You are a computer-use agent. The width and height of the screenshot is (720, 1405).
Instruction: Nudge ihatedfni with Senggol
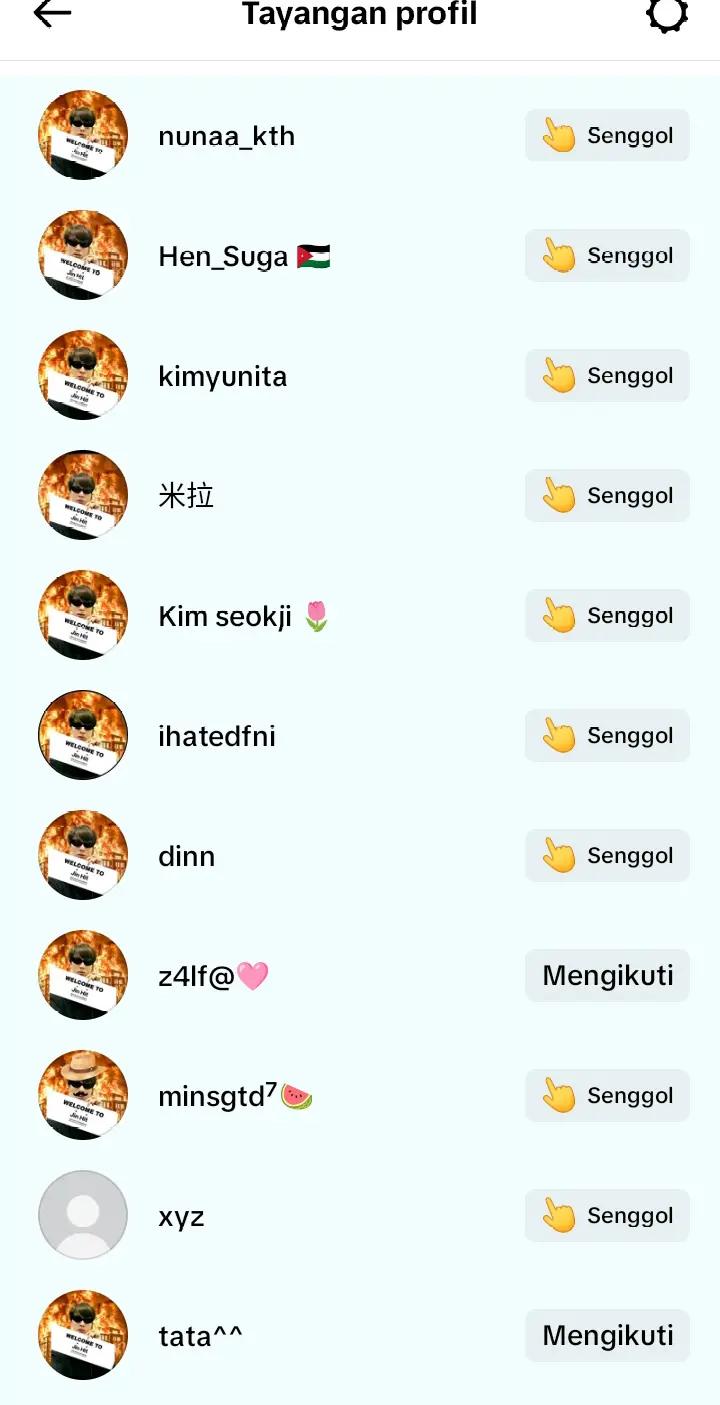[607, 736]
